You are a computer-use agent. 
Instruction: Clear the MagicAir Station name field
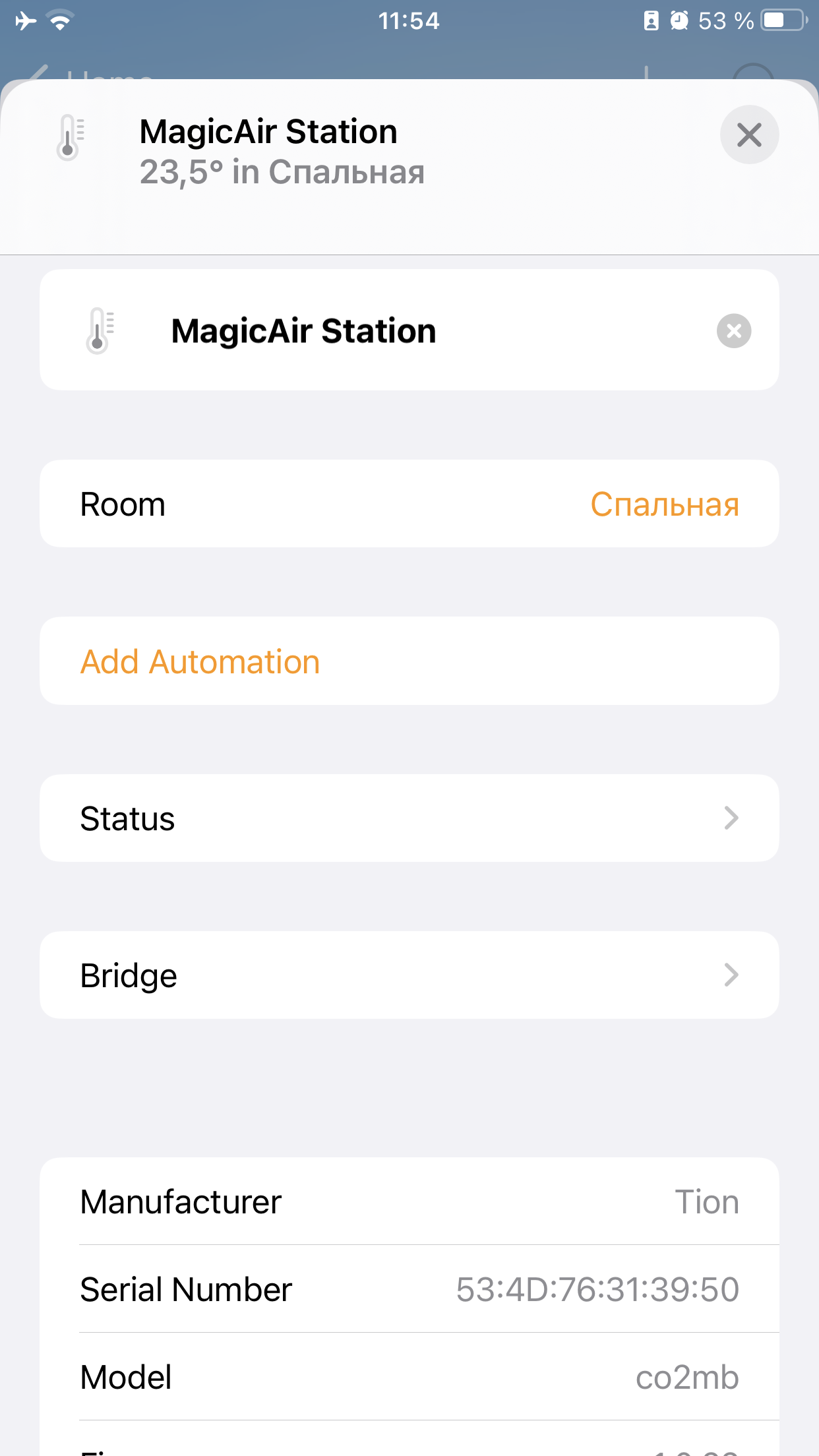tap(733, 330)
